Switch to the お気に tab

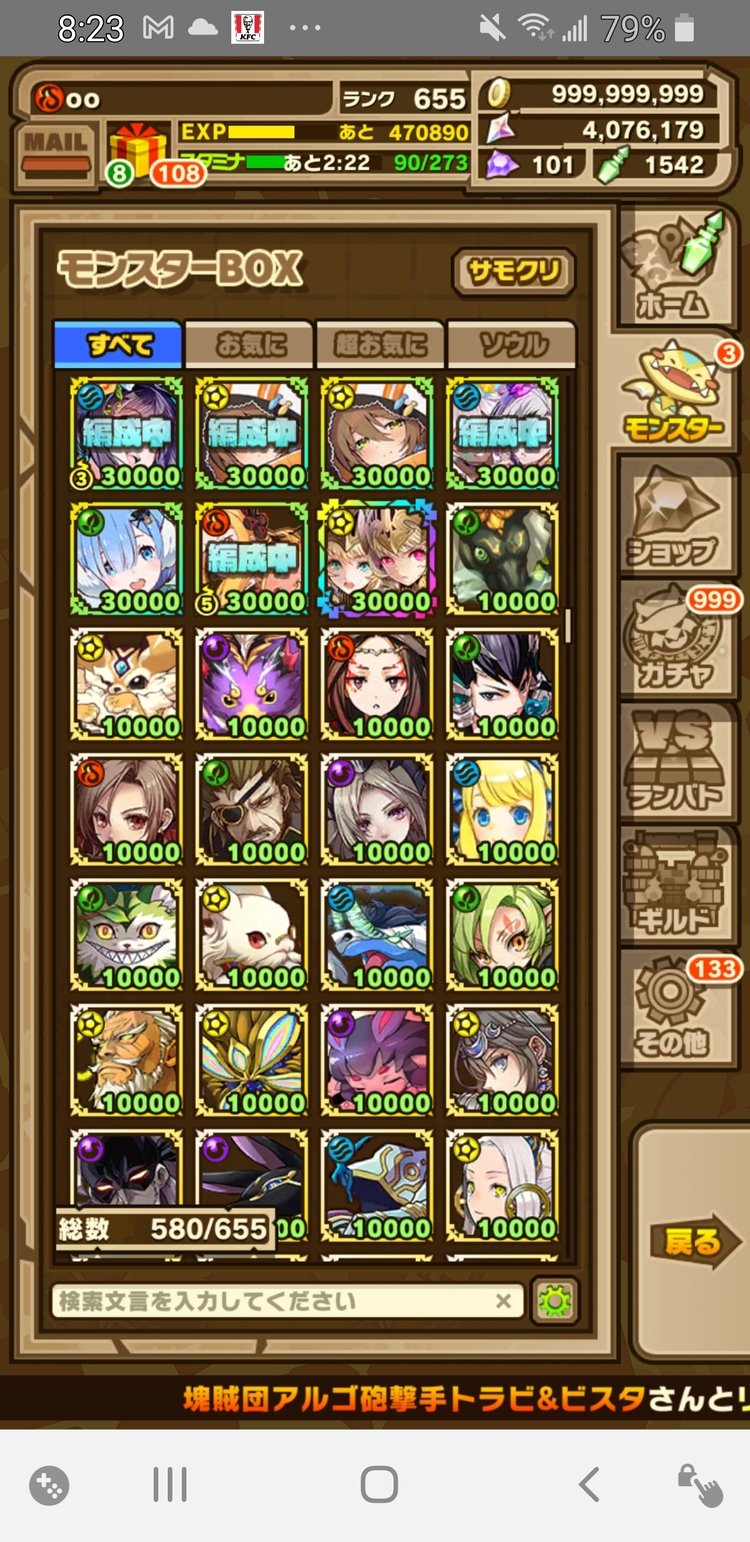point(250,345)
